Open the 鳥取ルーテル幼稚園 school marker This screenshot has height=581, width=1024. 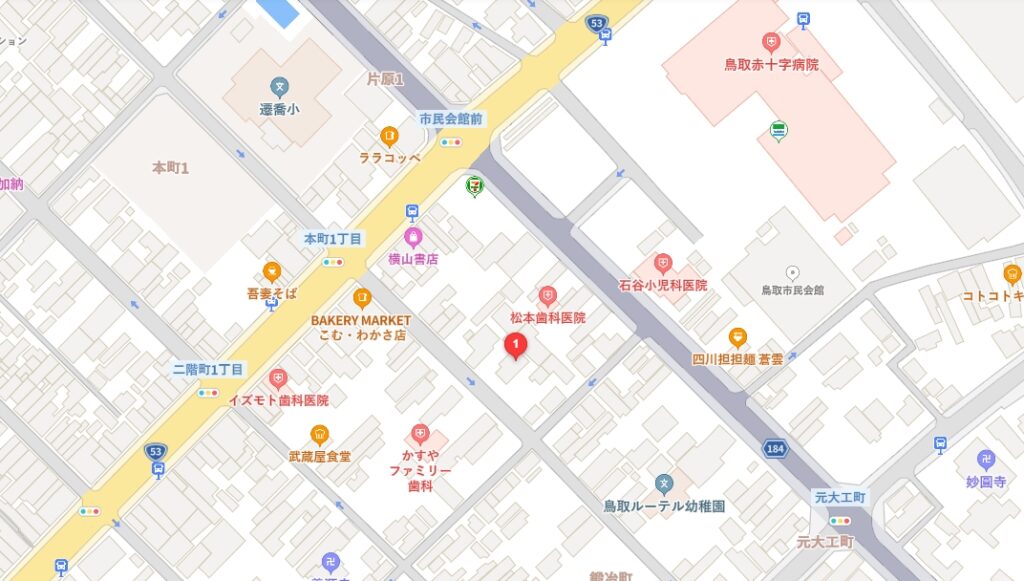tap(664, 485)
